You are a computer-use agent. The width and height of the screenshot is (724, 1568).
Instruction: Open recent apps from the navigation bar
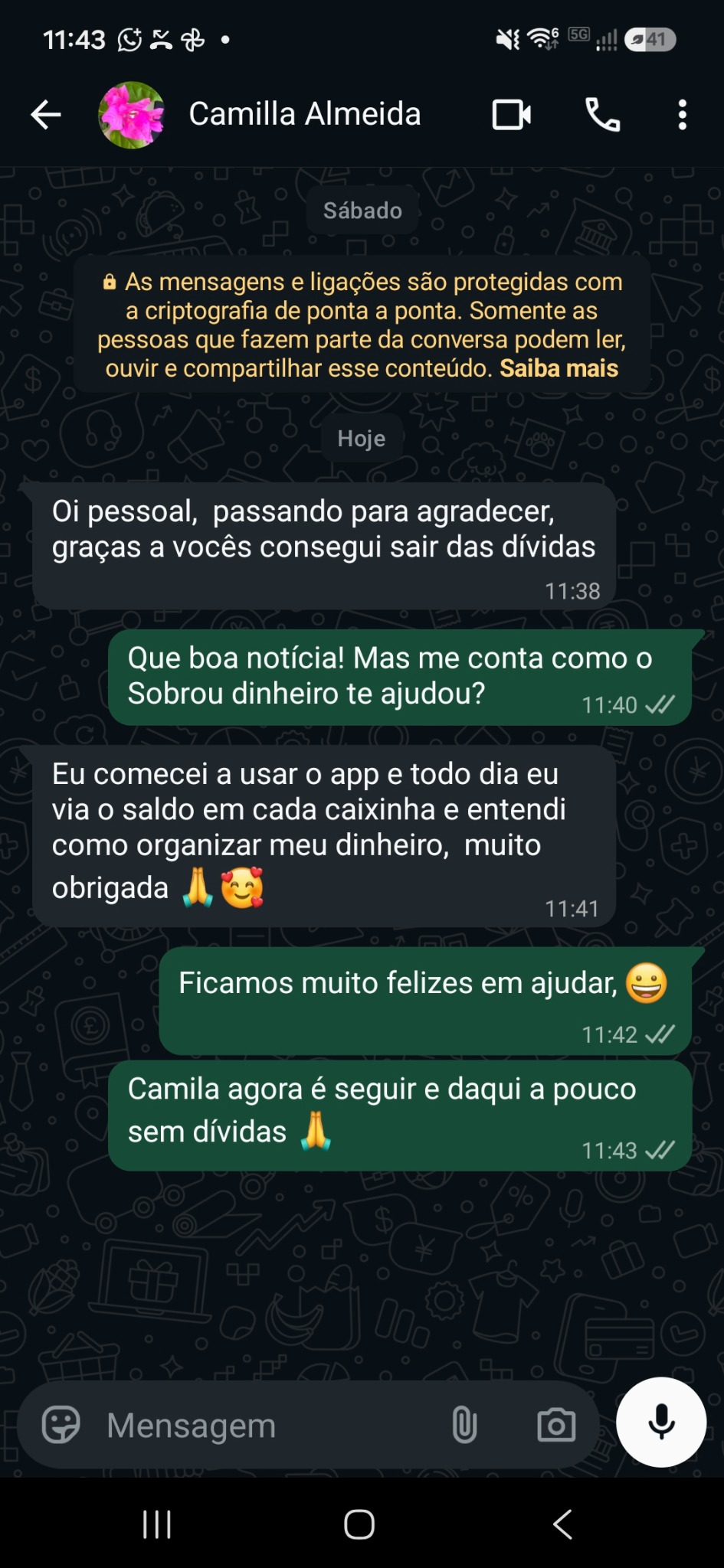157,1524
